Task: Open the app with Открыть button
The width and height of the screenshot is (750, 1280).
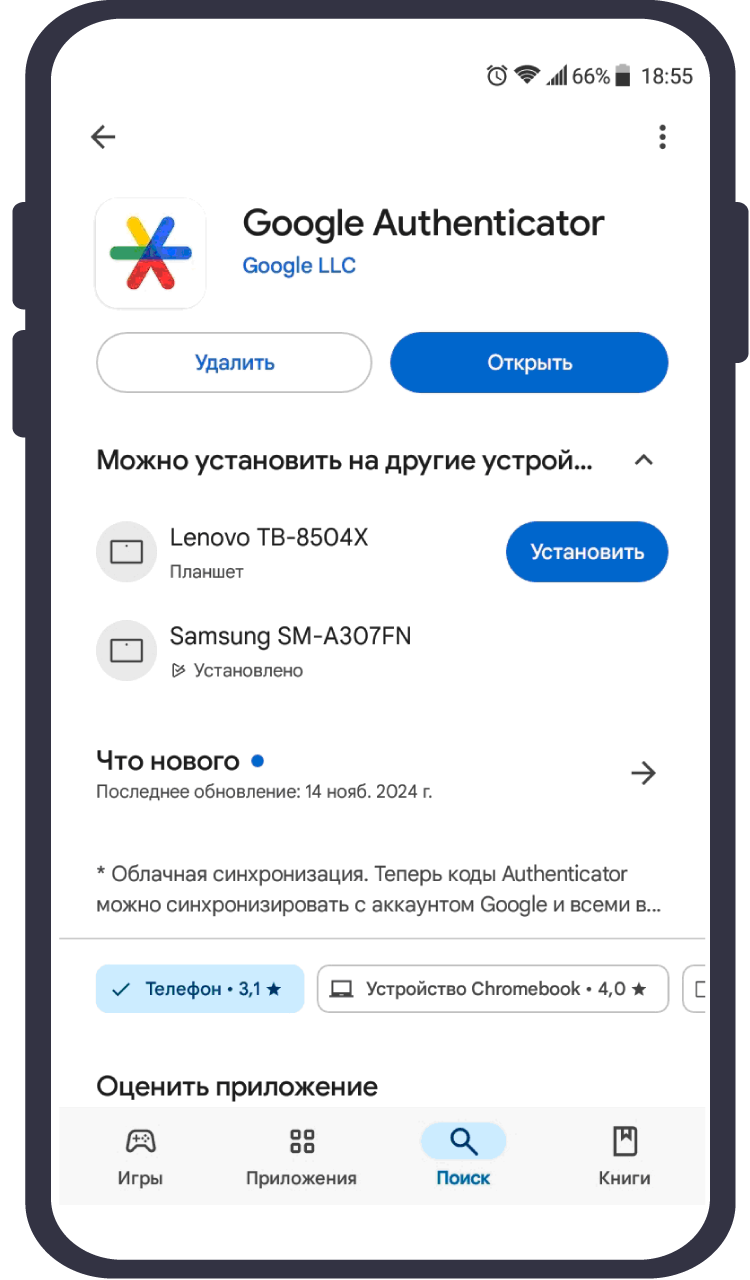Action: [529, 362]
